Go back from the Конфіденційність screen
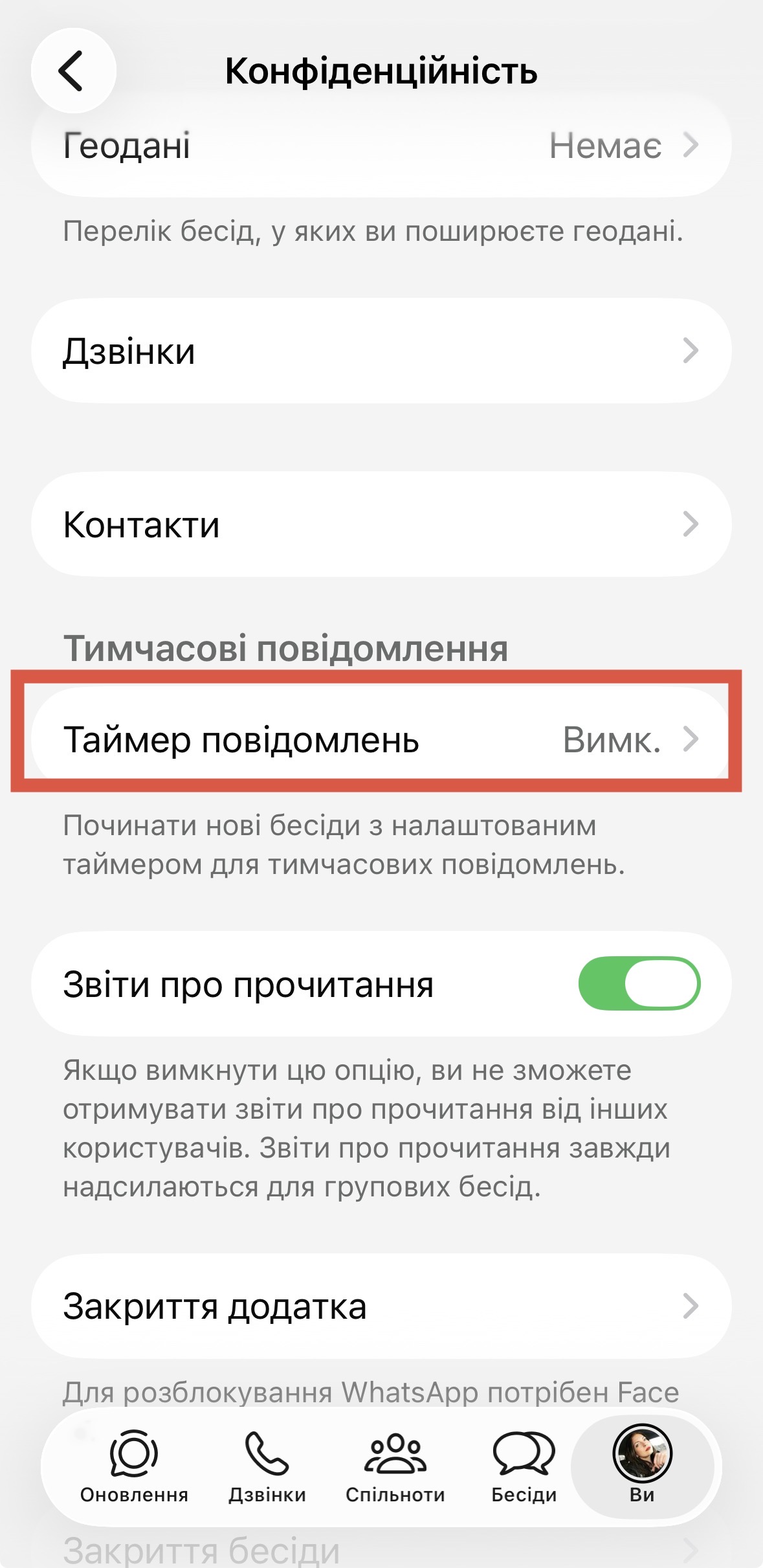 [73, 71]
